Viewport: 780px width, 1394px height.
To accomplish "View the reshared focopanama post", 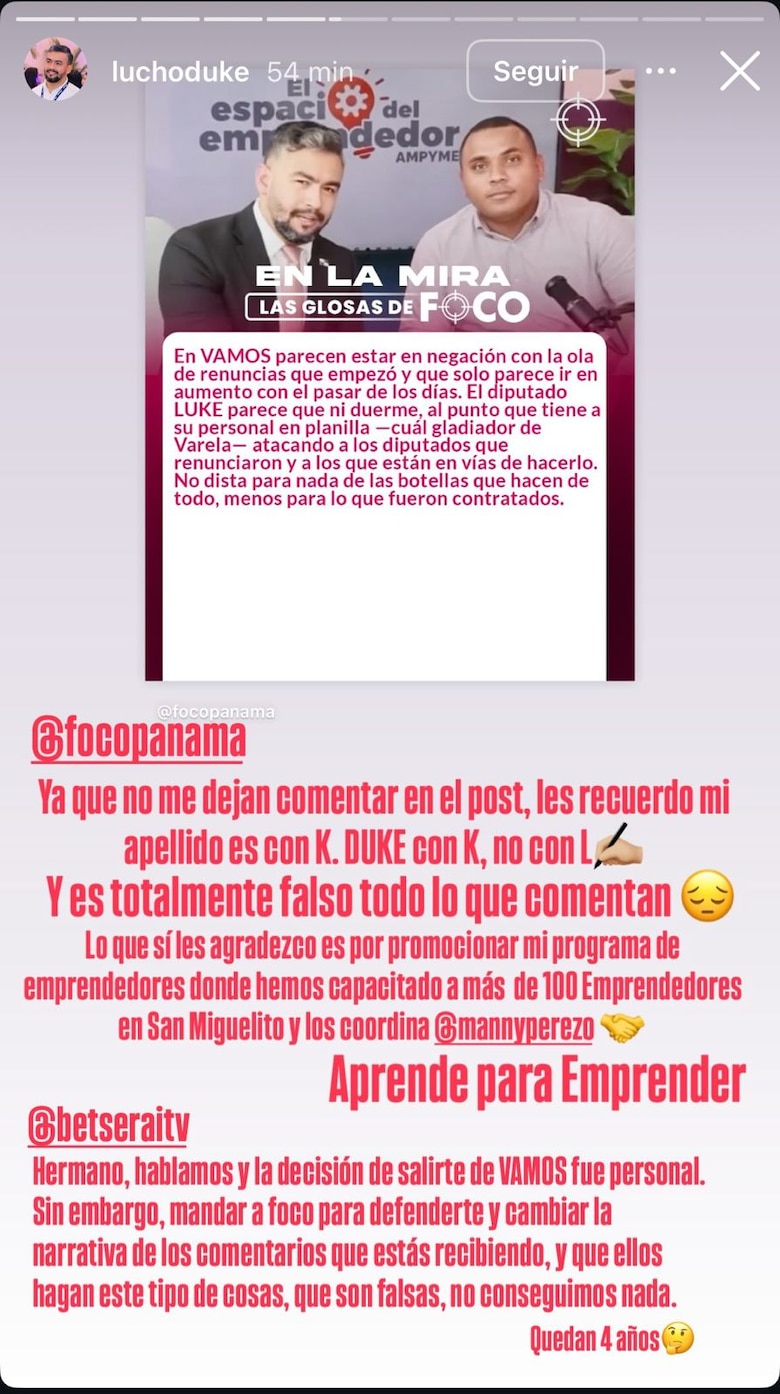I will (389, 400).
